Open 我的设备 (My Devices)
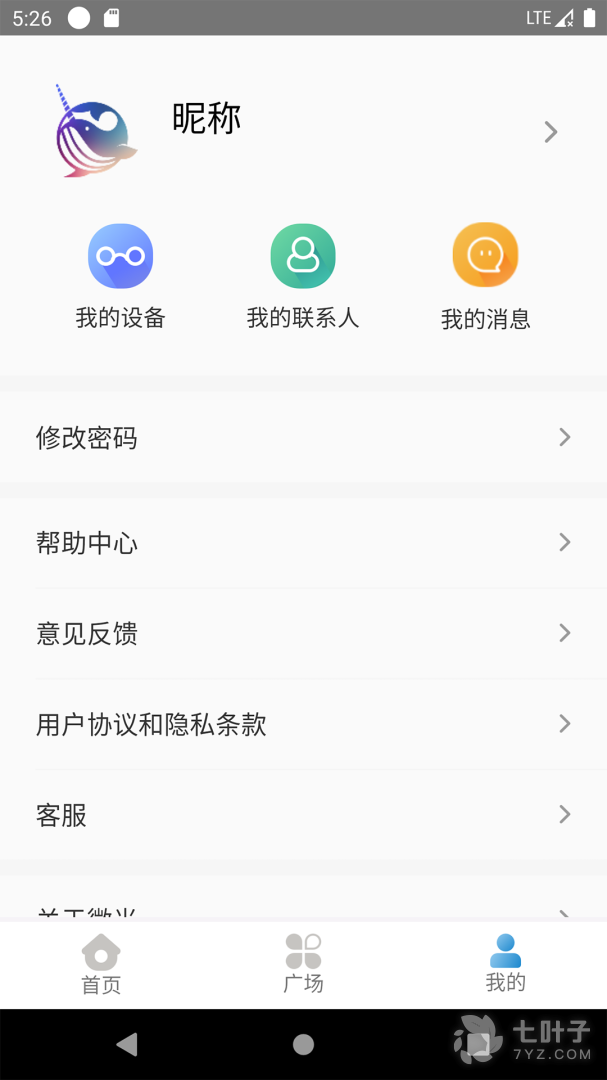This screenshot has height=1080, width=607. (120, 276)
